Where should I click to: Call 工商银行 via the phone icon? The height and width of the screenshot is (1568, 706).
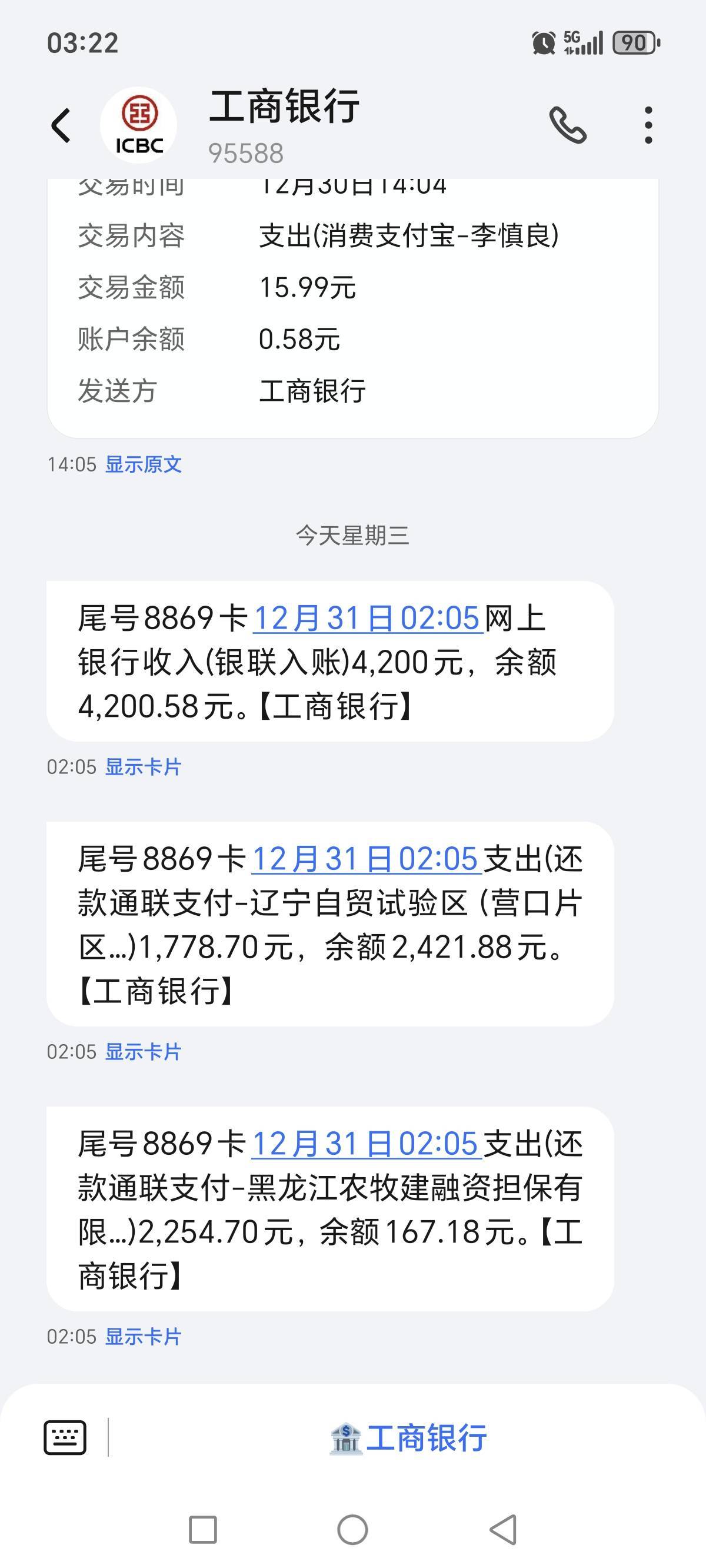tap(567, 125)
